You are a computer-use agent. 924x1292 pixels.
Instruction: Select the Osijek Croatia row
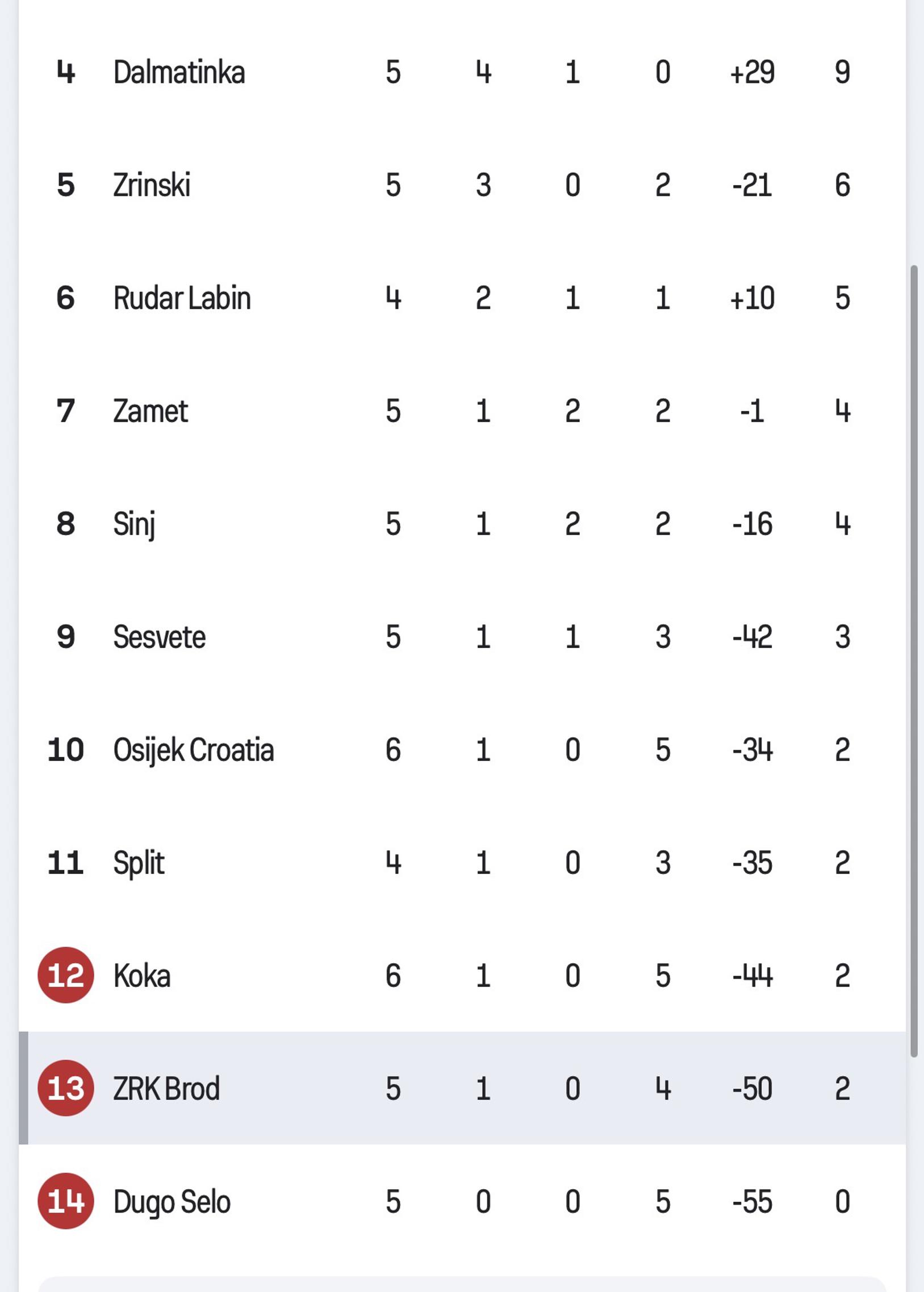194,749
